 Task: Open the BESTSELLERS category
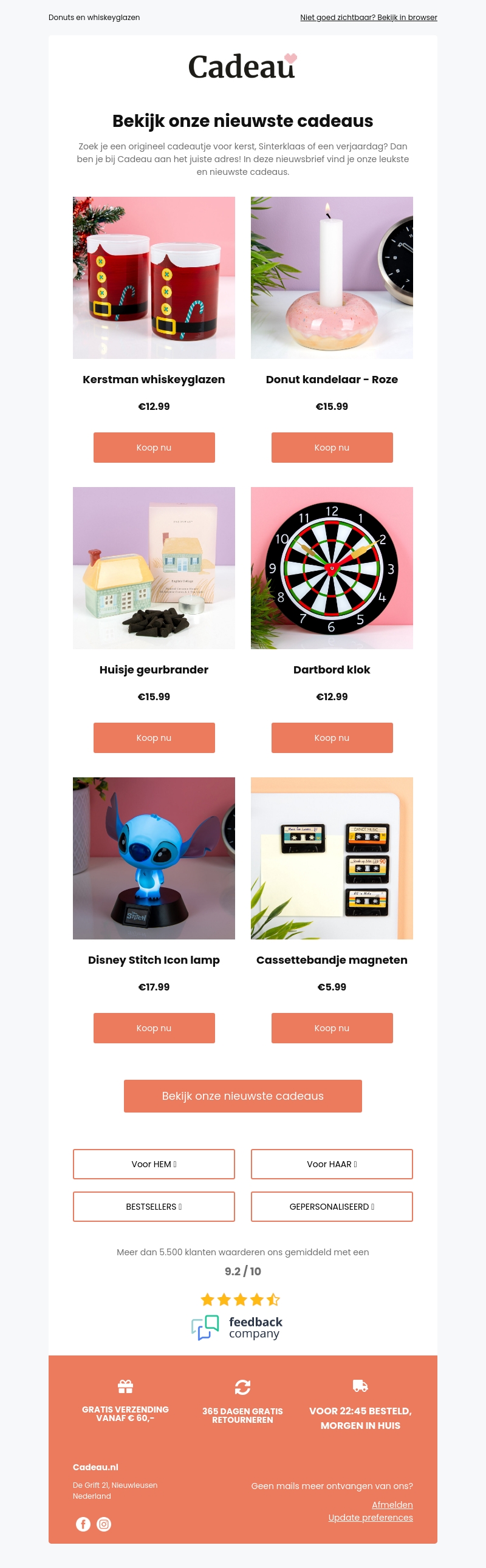(x=154, y=1207)
